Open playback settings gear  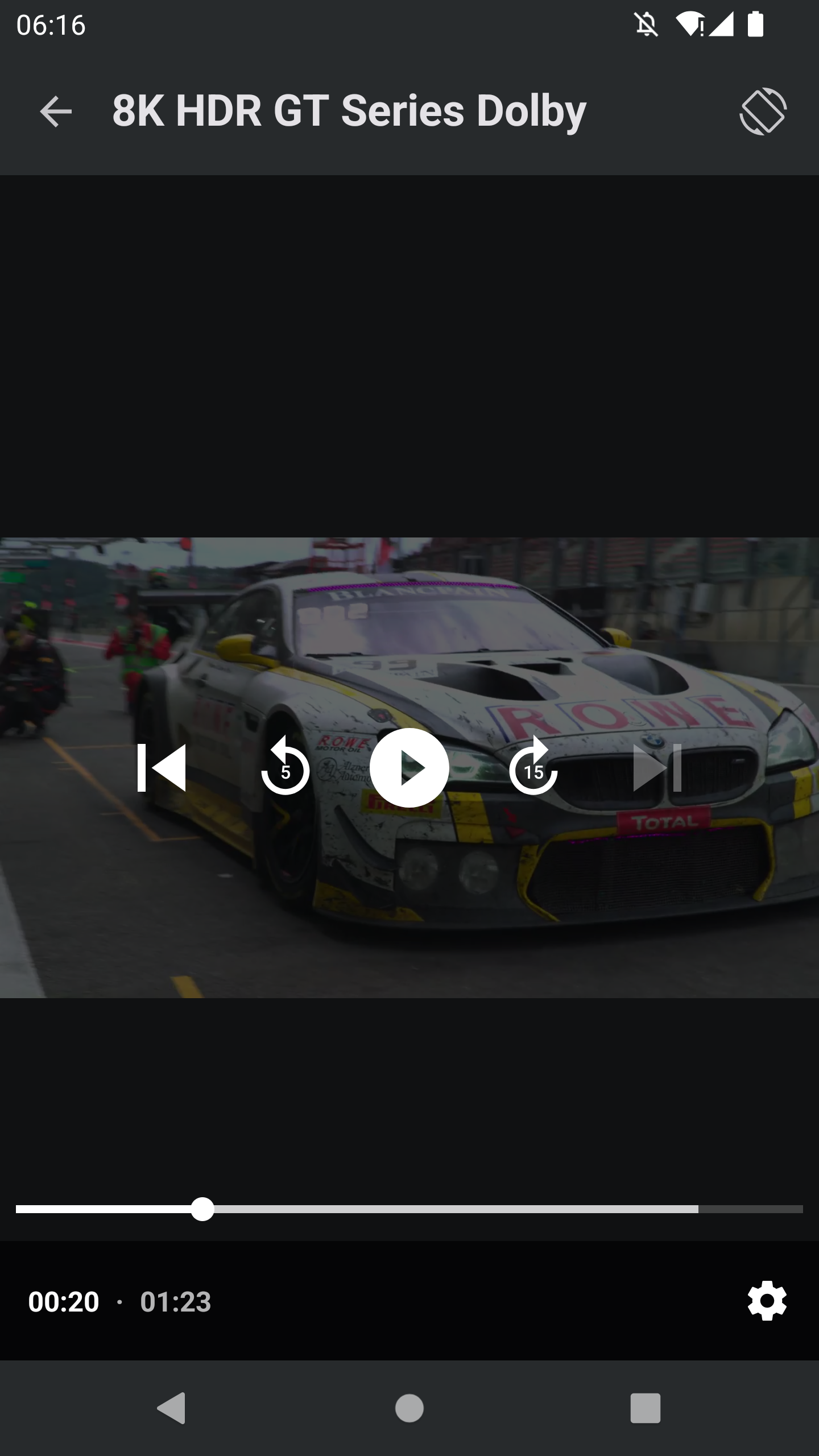pyautogui.click(x=767, y=1301)
